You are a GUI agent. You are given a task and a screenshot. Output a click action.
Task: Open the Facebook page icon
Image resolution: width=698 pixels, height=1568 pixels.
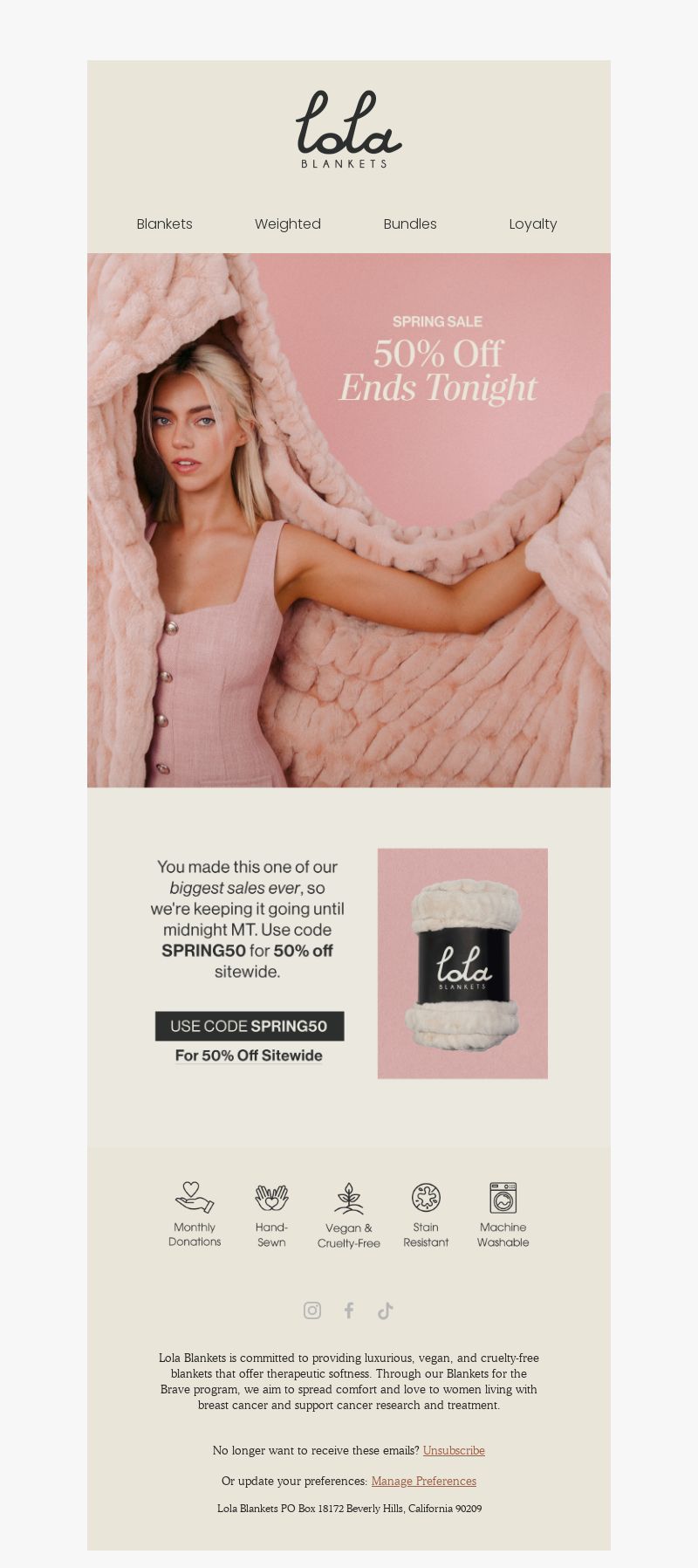point(349,1310)
